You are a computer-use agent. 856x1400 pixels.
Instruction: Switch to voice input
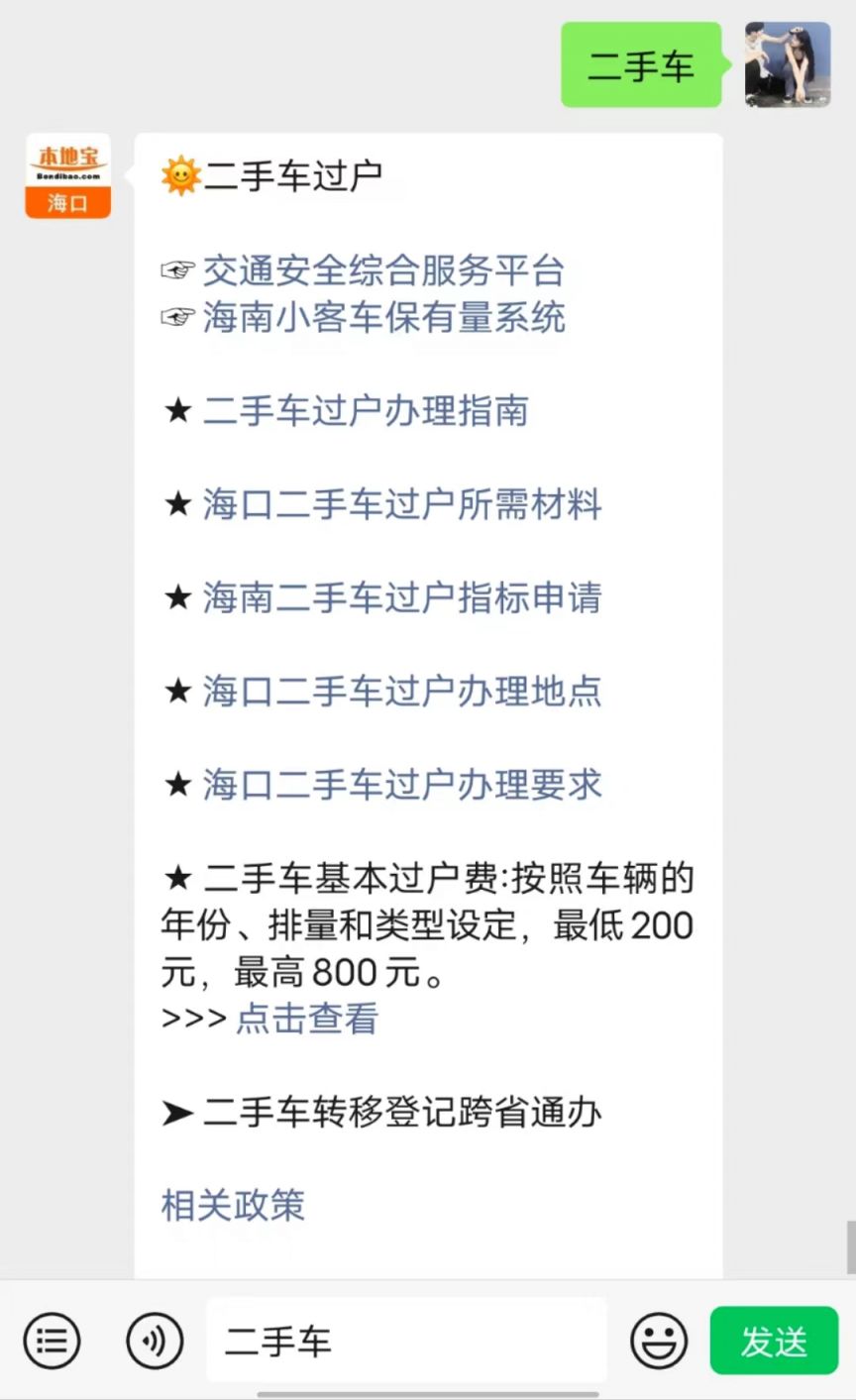[155, 1342]
